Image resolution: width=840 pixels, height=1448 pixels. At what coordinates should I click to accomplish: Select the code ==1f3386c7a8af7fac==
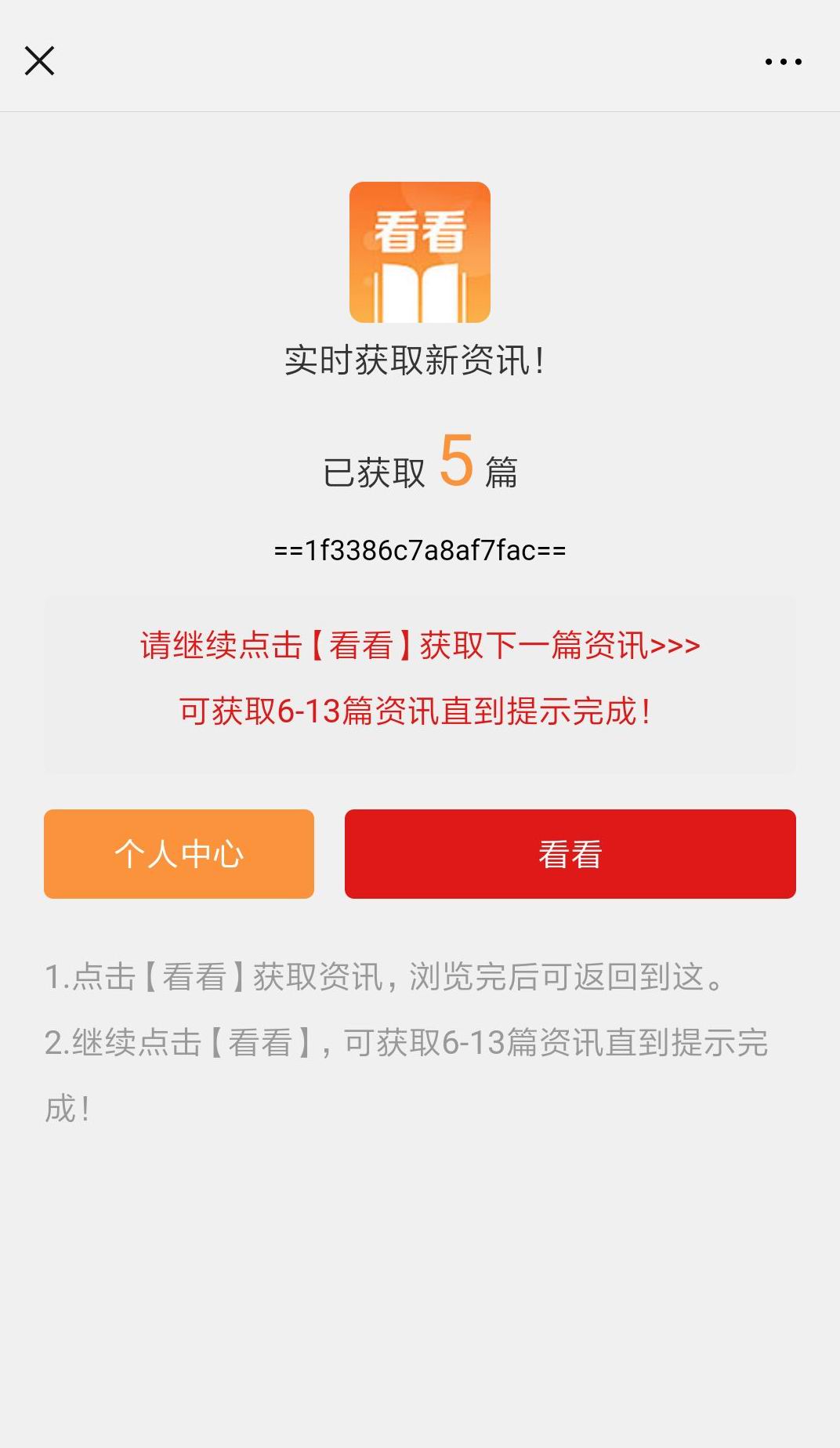tap(420, 551)
